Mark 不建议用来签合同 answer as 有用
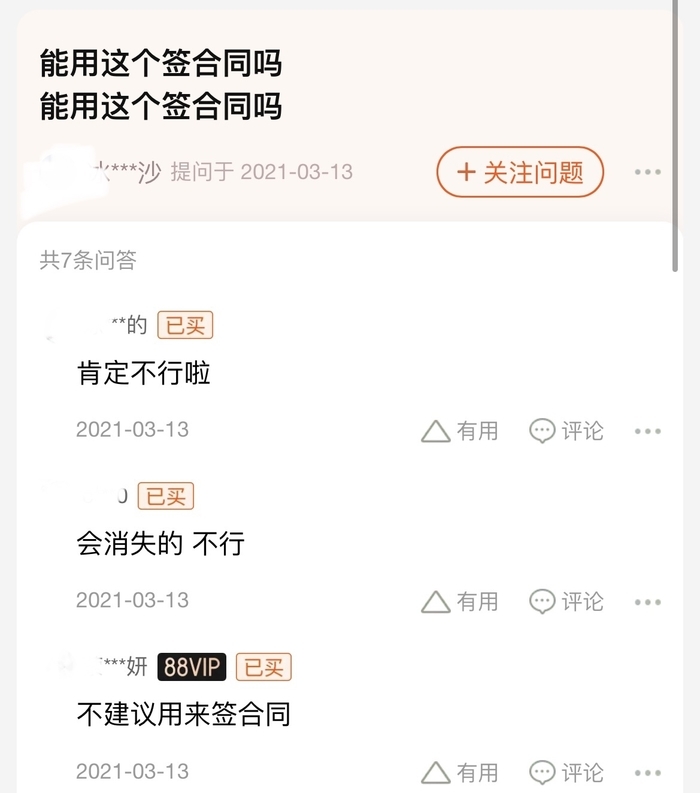 pyautogui.click(x=460, y=773)
